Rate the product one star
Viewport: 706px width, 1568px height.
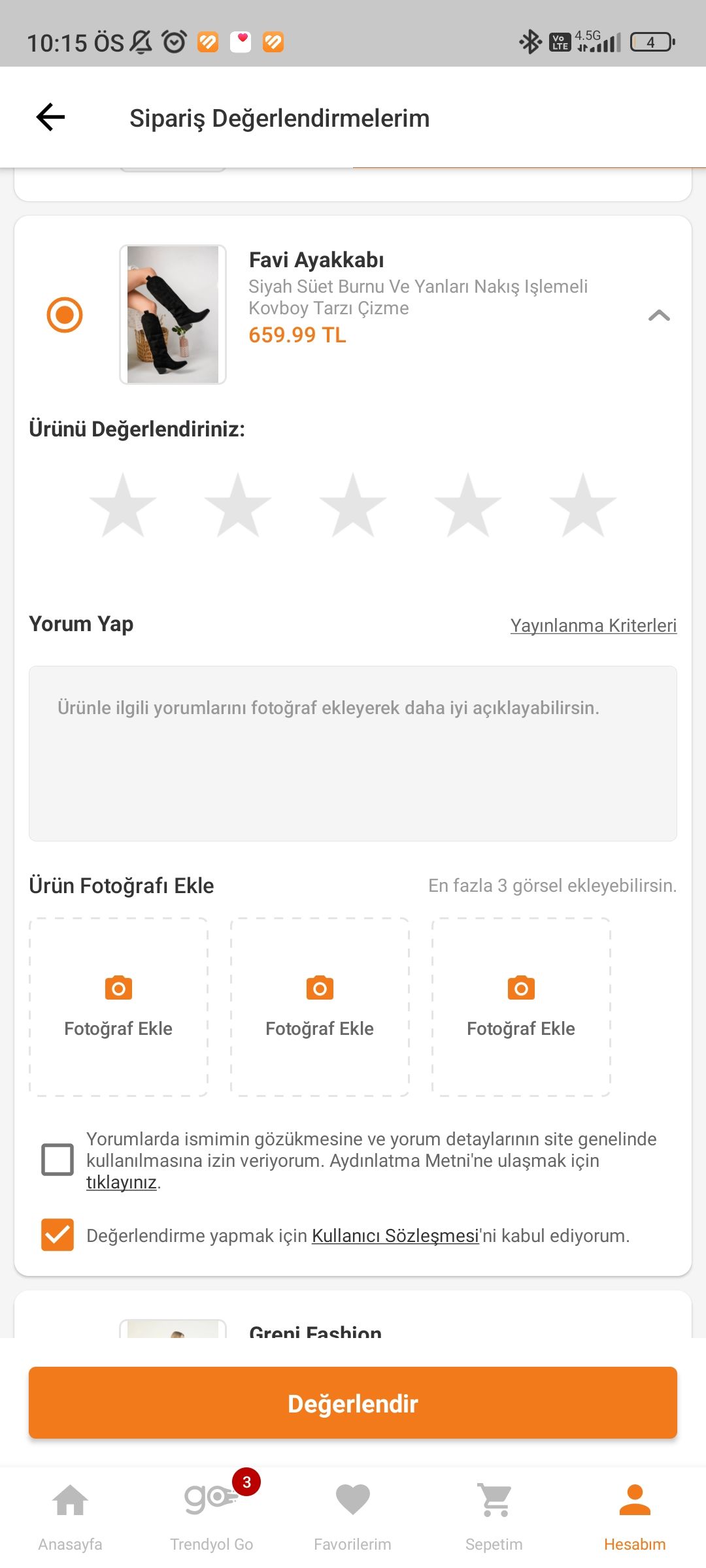[123, 506]
